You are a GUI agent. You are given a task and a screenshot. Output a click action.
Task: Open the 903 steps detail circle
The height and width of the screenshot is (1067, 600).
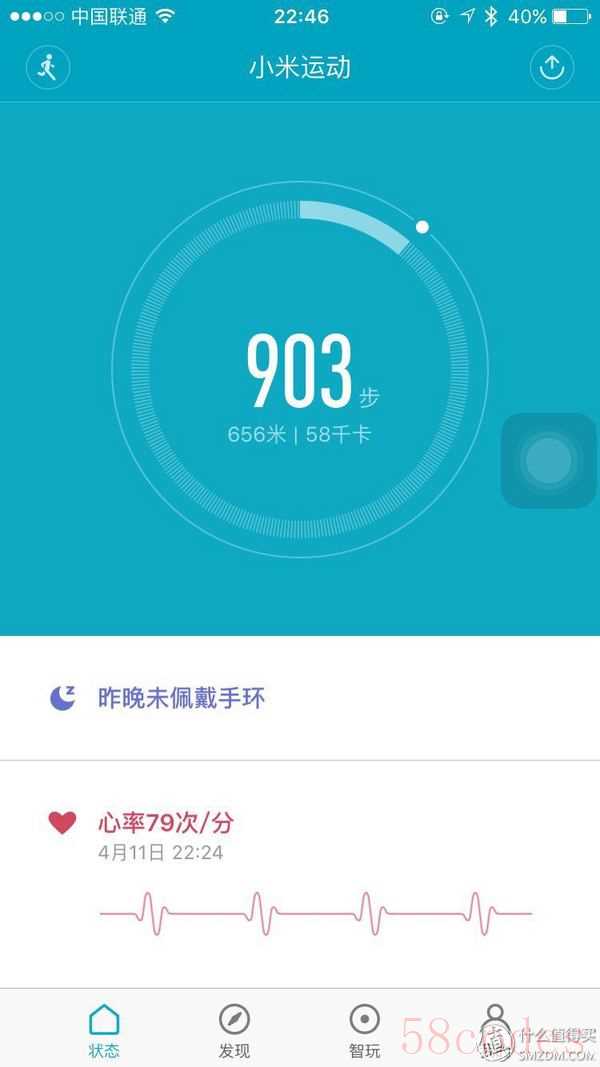point(300,372)
